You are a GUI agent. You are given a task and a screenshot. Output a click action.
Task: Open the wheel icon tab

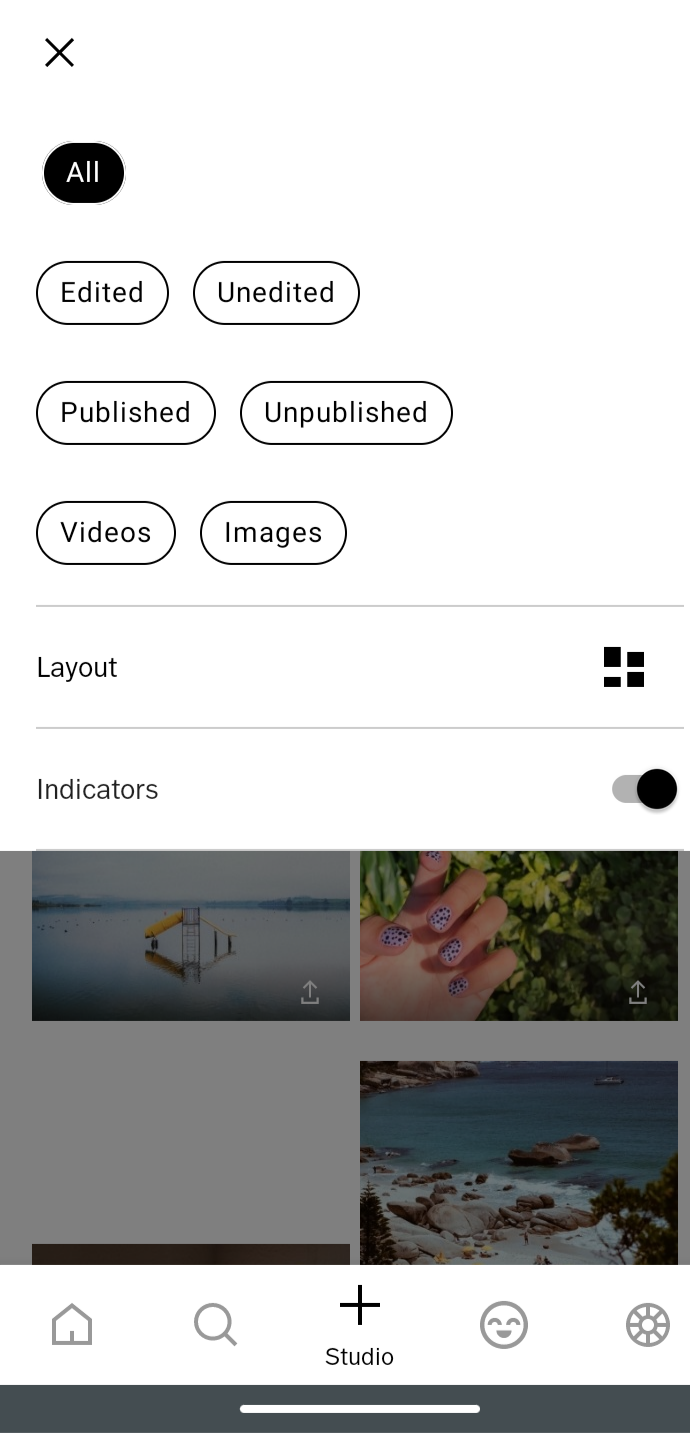(x=647, y=1325)
